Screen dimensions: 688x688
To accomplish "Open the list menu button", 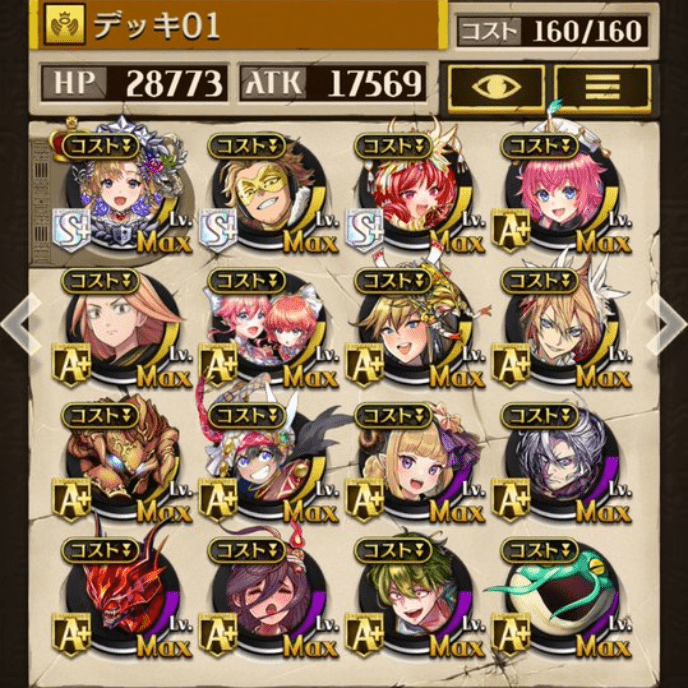I will point(602,86).
